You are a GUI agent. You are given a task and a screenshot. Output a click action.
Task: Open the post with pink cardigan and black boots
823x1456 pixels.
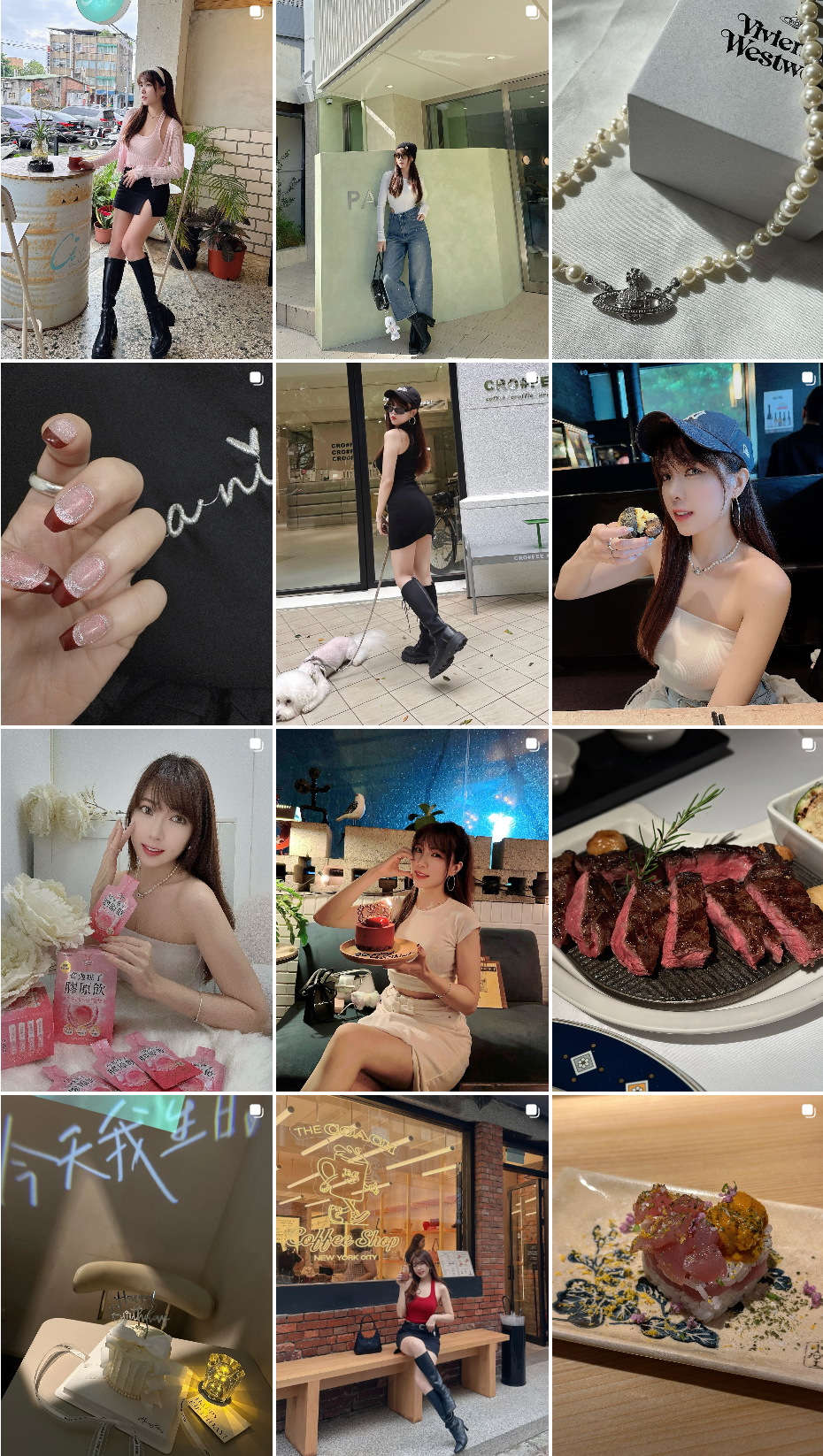(x=136, y=180)
